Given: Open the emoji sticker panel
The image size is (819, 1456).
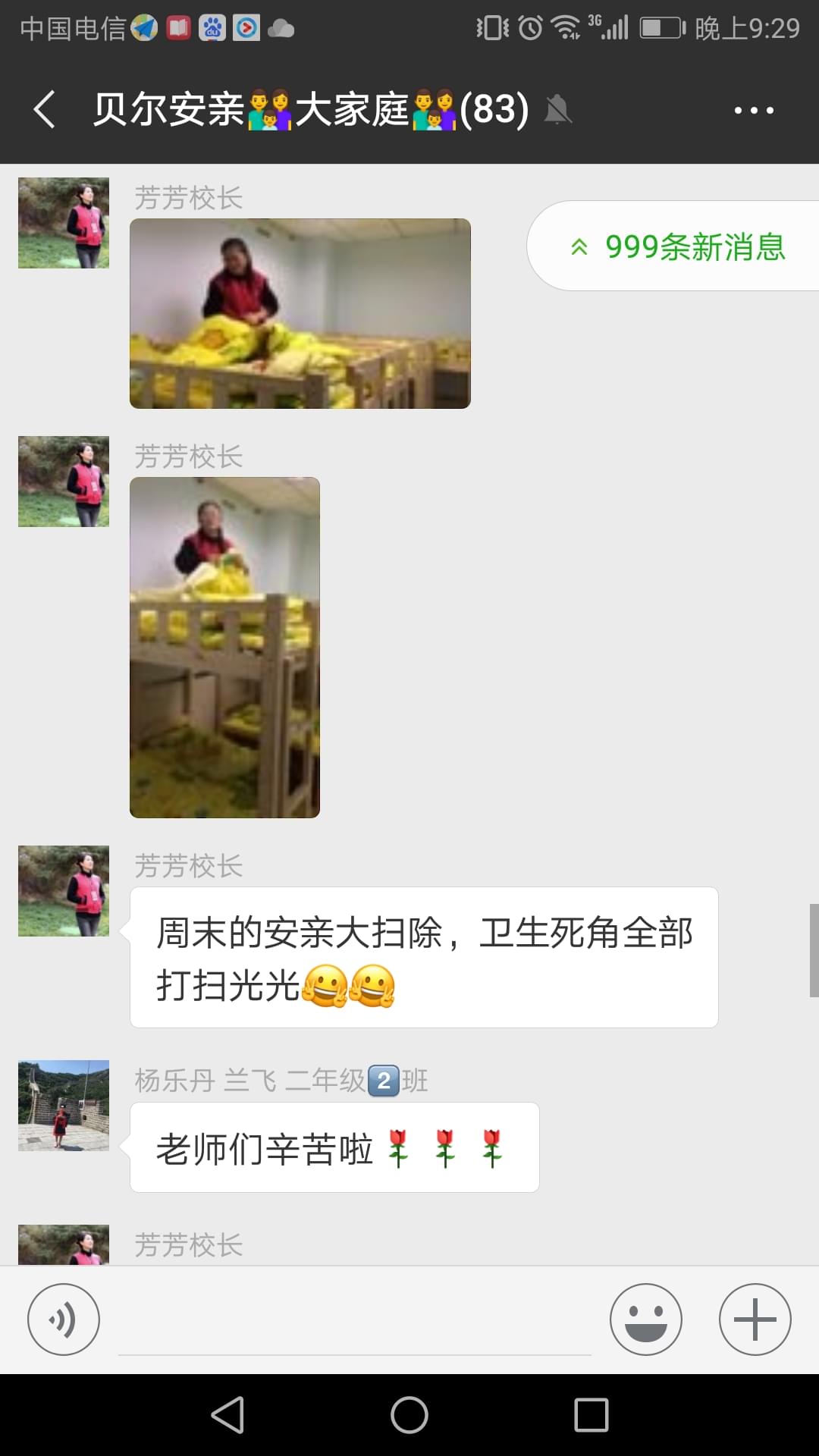Looking at the screenshot, I should (x=645, y=1319).
